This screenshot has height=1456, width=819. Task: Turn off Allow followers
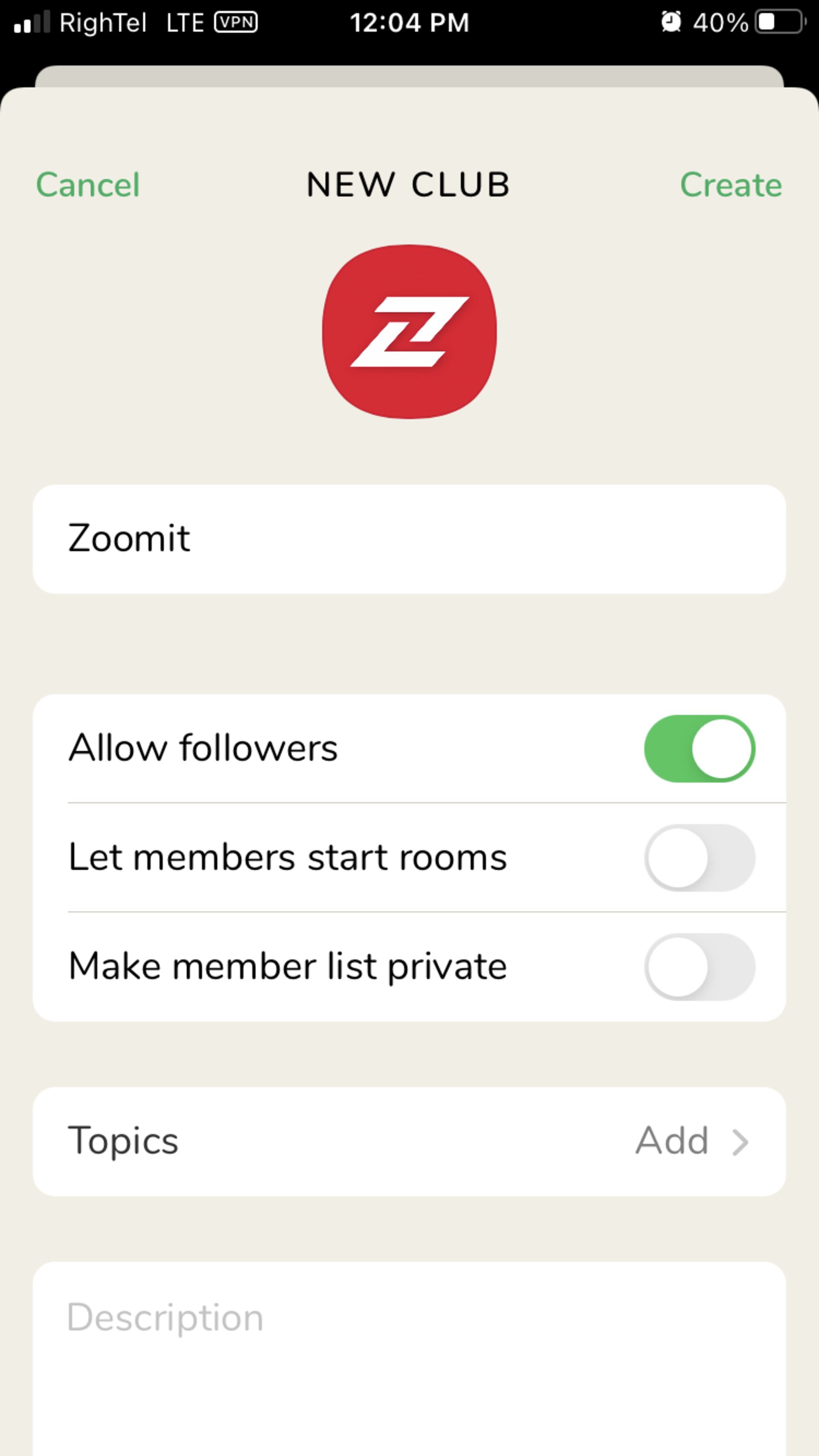coord(699,748)
